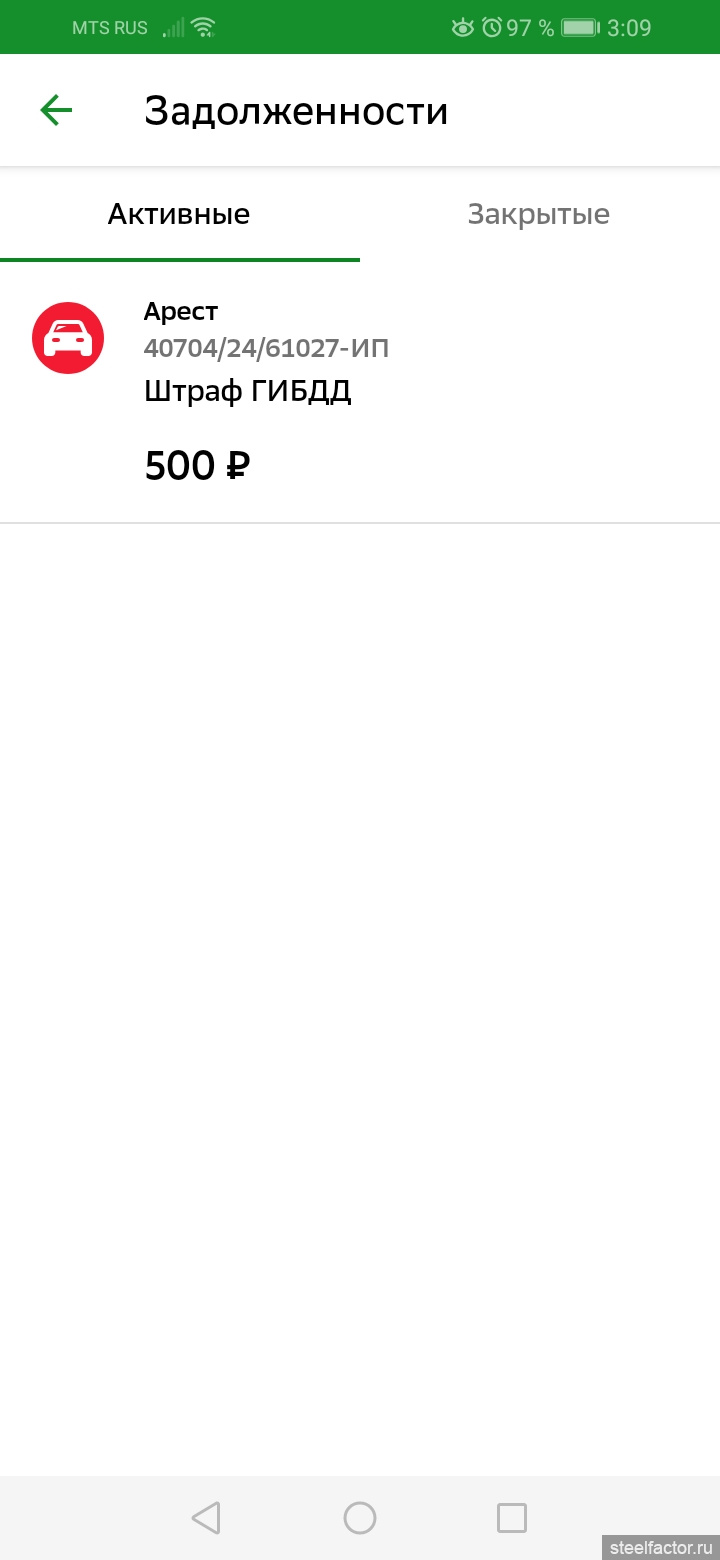
Task: Select the Активные tab
Action: [179, 214]
